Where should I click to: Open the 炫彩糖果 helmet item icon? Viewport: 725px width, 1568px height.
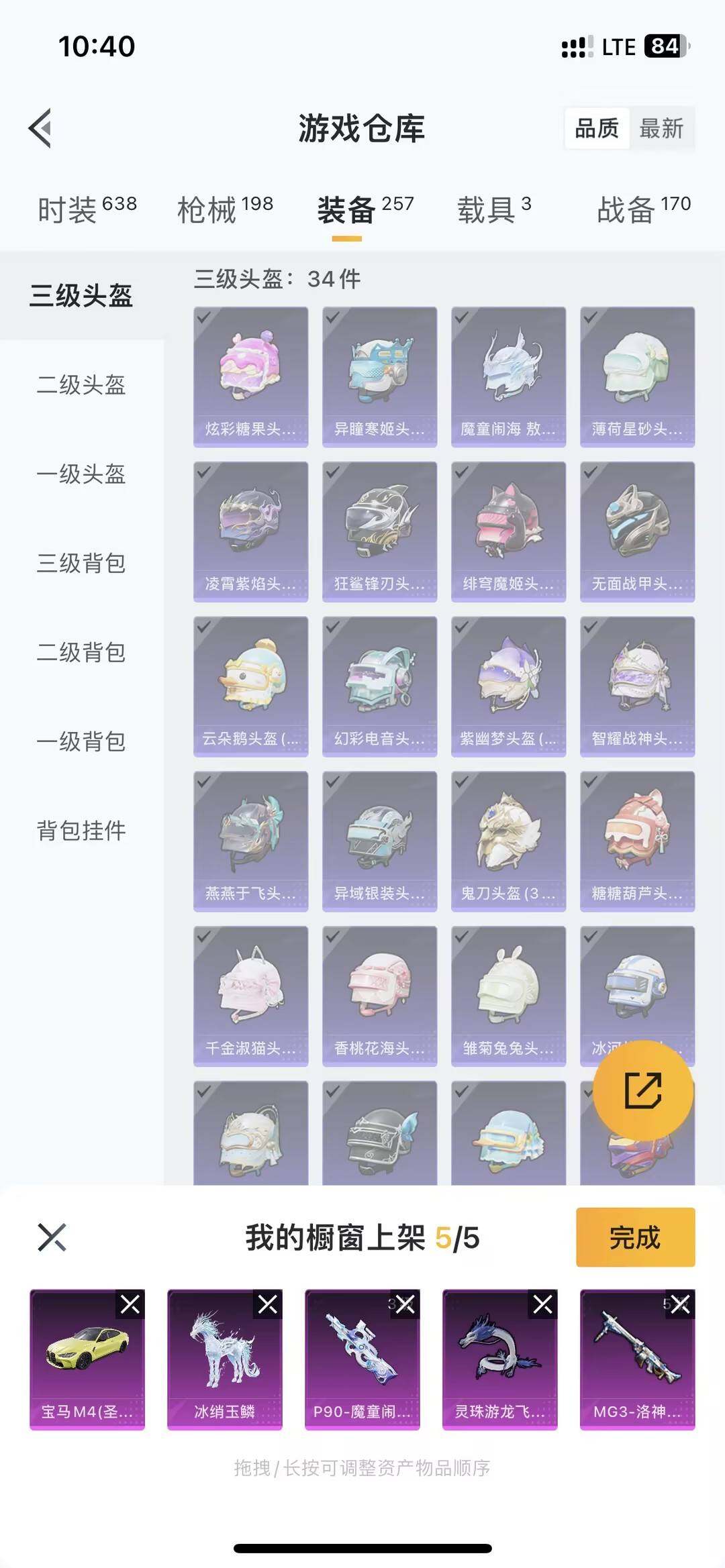pos(250,372)
